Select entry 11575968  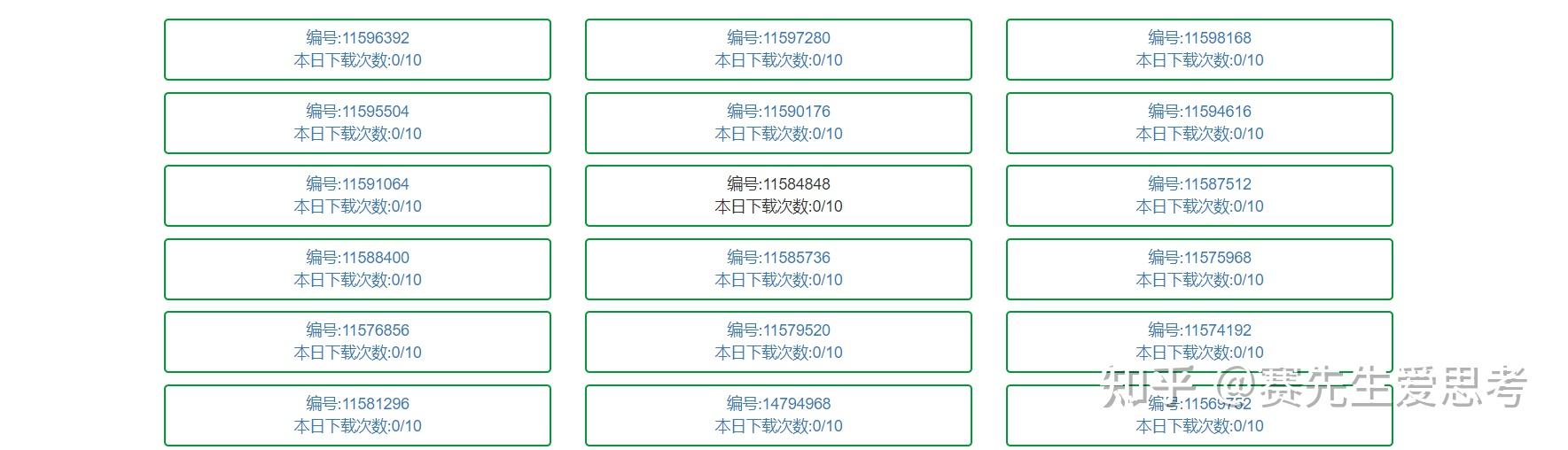(x=1199, y=269)
